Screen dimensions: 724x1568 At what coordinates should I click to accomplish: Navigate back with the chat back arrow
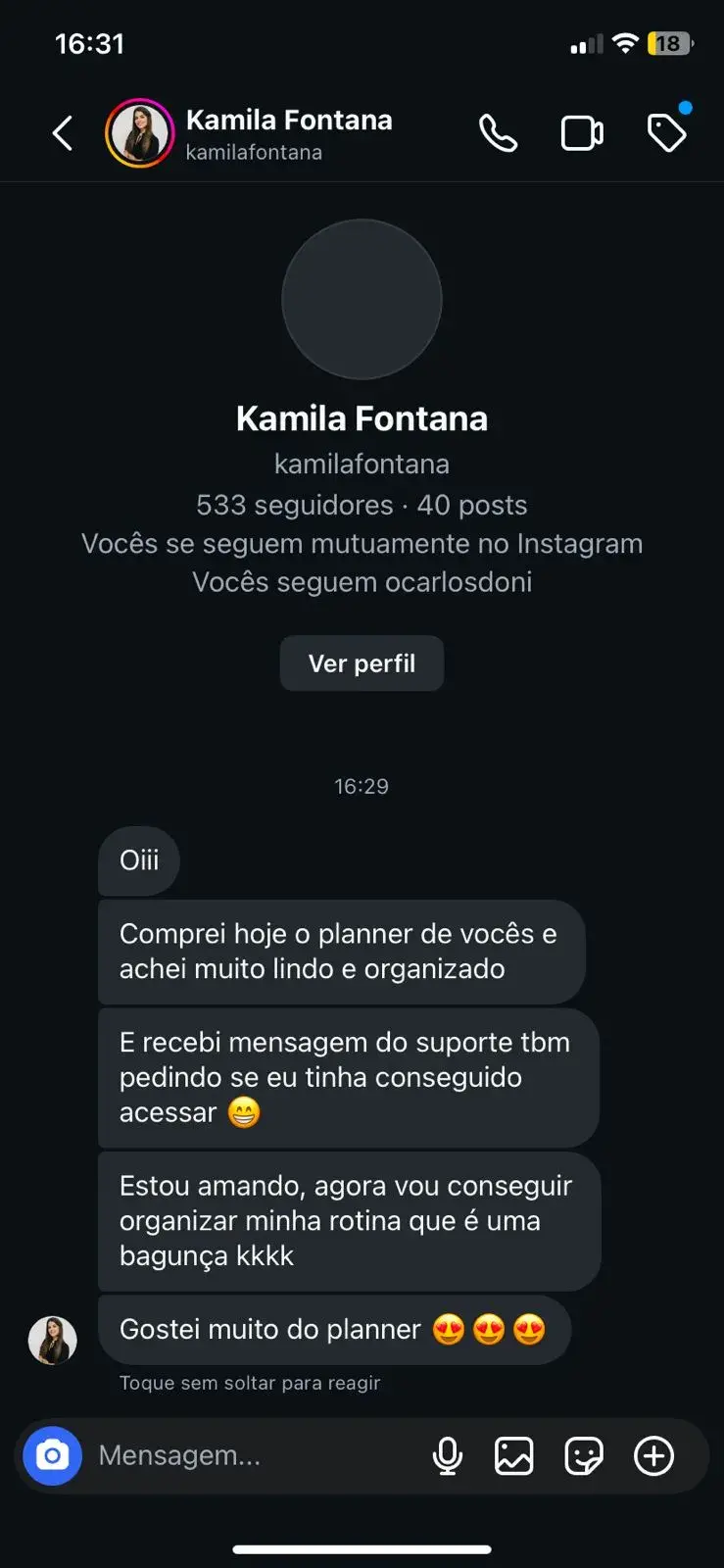[x=62, y=132]
